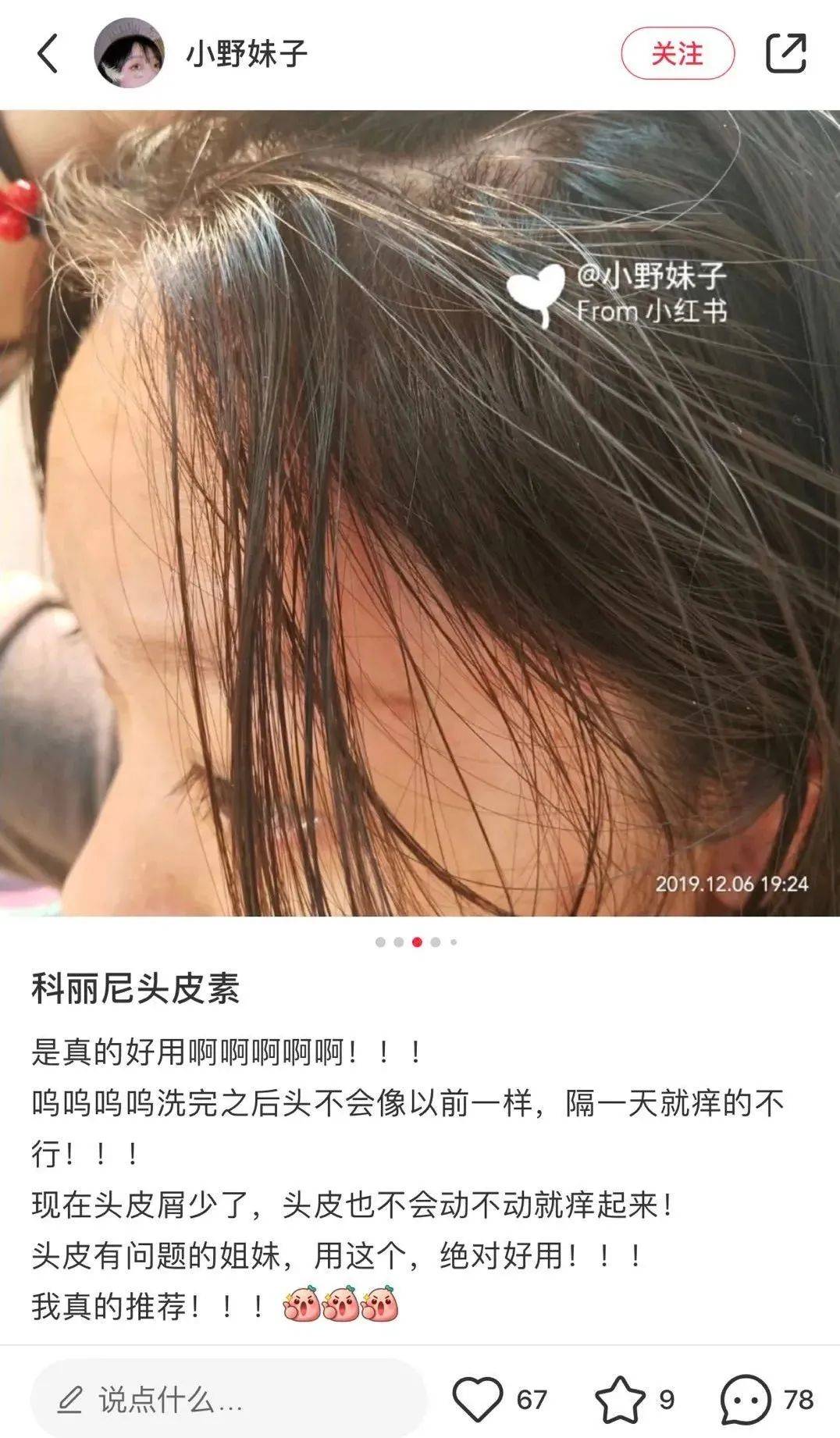Screen dimensions: 840x1438
Task: Share this post
Action: pos(785,54)
